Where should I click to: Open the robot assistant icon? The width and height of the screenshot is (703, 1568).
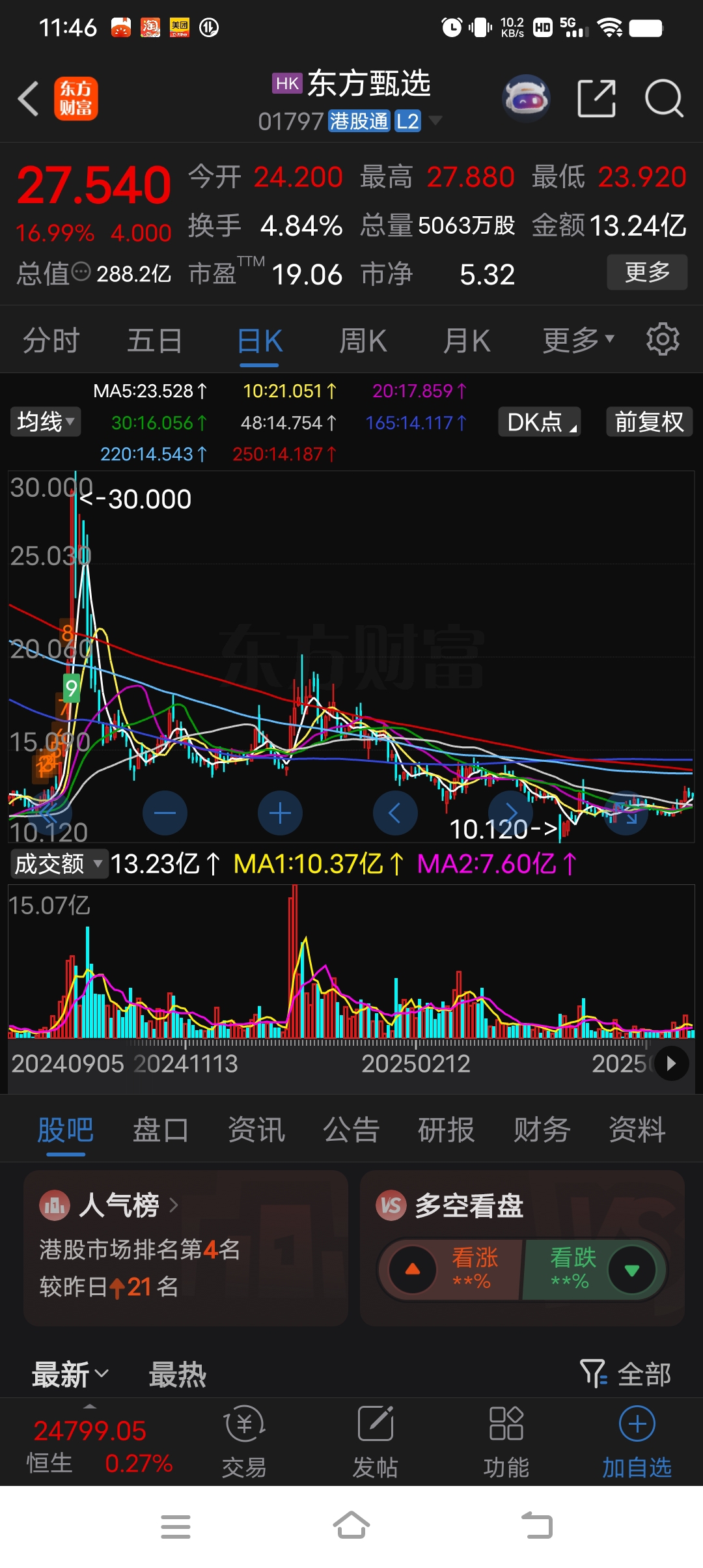click(526, 99)
